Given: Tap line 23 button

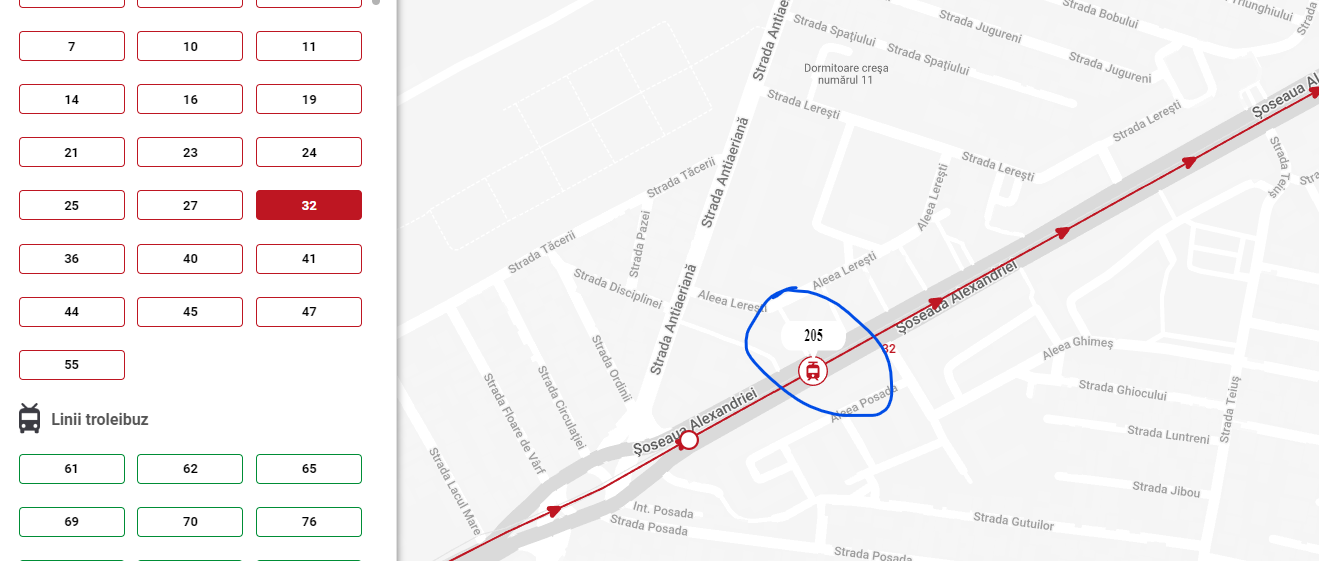Looking at the screenshot, I should [x=190, y=152].
